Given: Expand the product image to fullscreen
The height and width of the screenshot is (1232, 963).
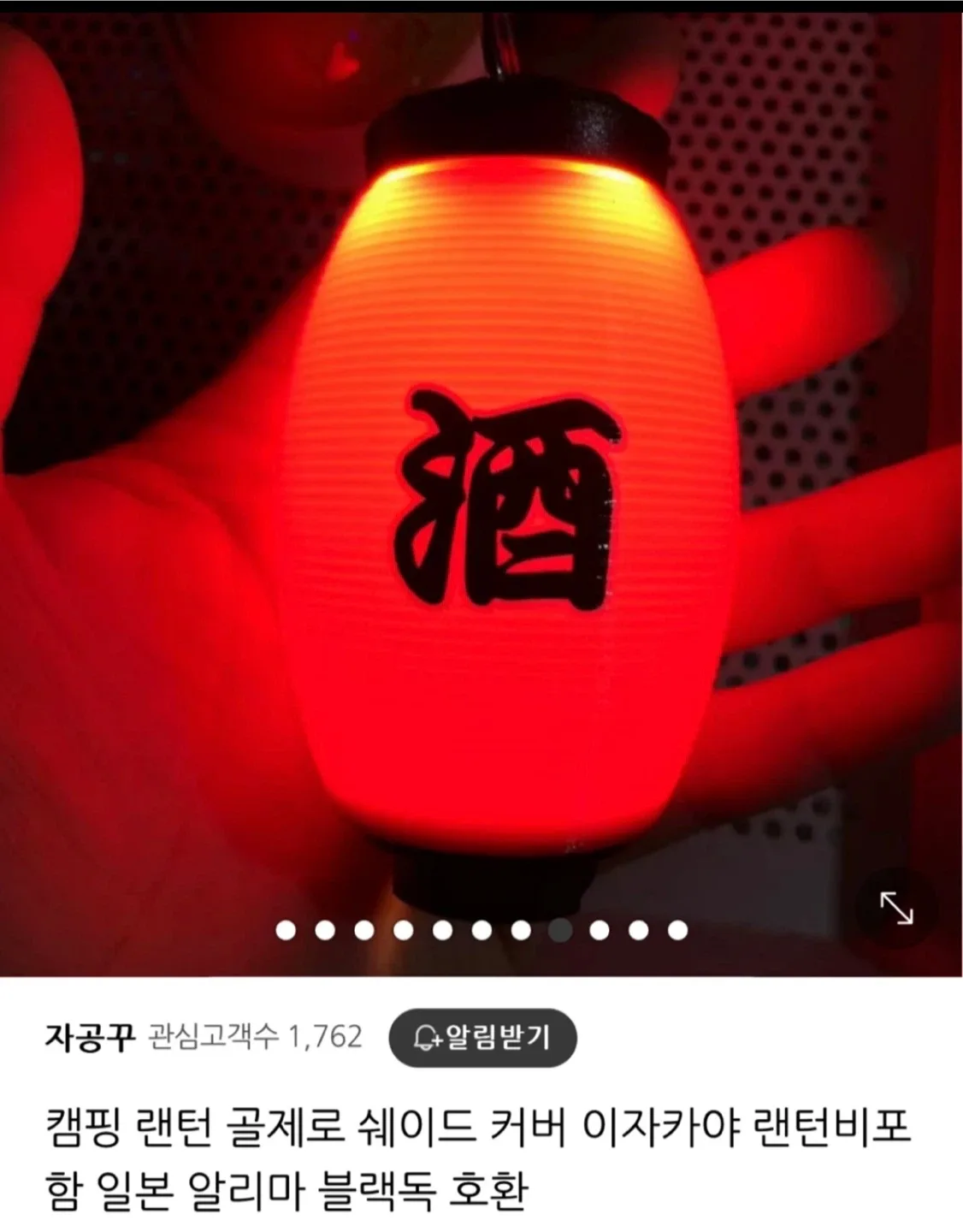Looking at the screenshot, I should [x=896, y=909].
